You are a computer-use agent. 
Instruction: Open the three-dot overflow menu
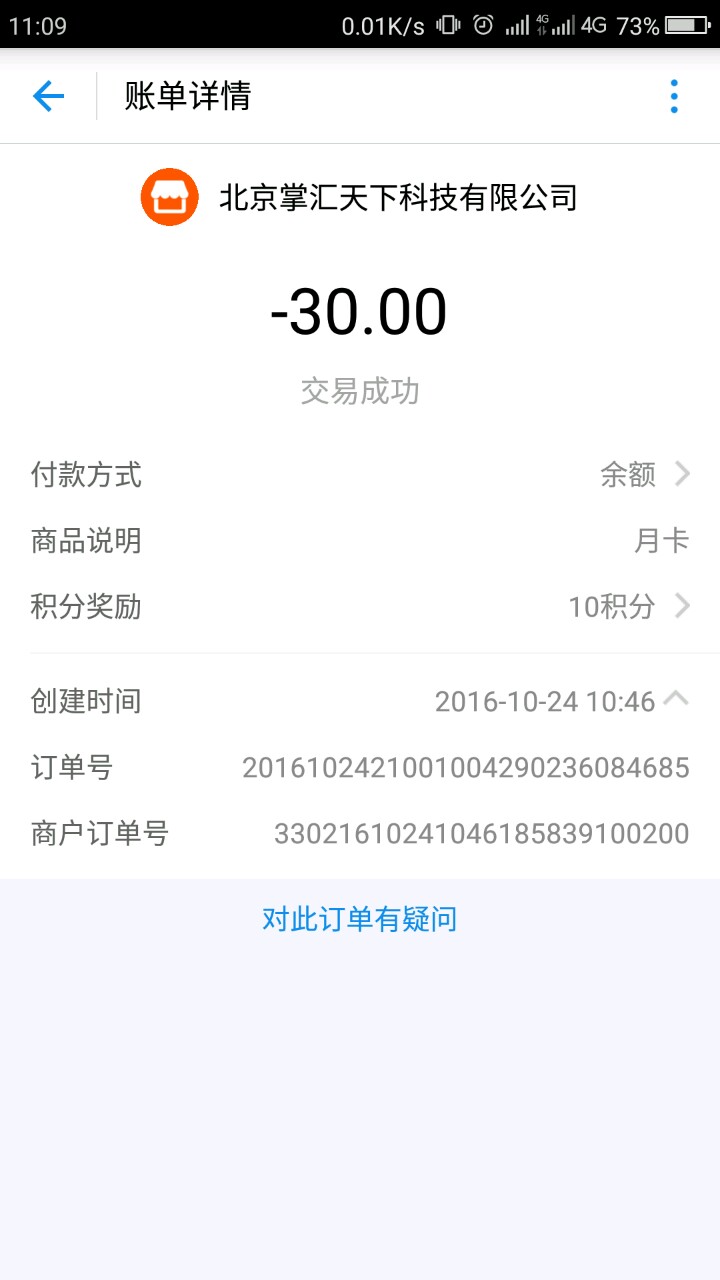pyautogui.click(x=674, y=96)
